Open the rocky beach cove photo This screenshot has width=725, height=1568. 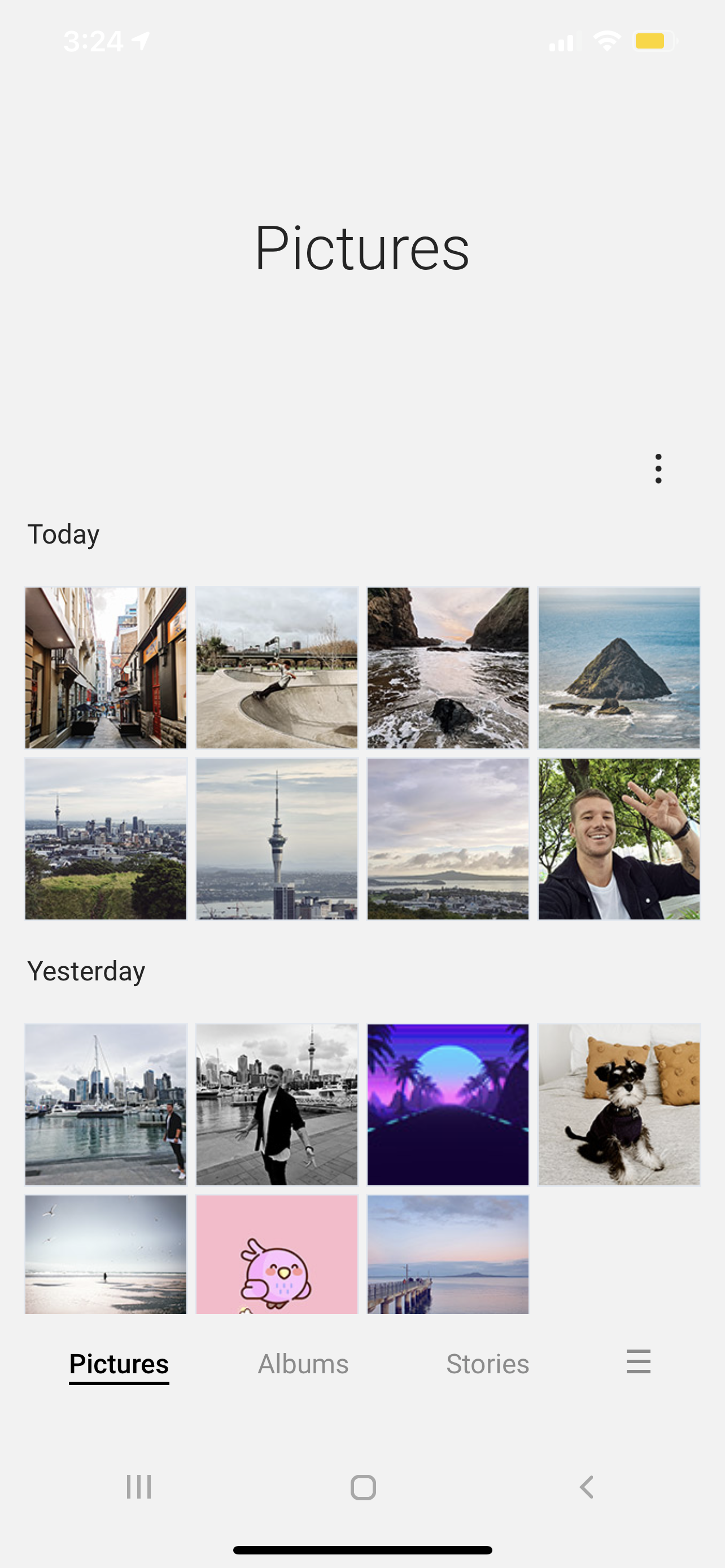[x=448, y=668]
